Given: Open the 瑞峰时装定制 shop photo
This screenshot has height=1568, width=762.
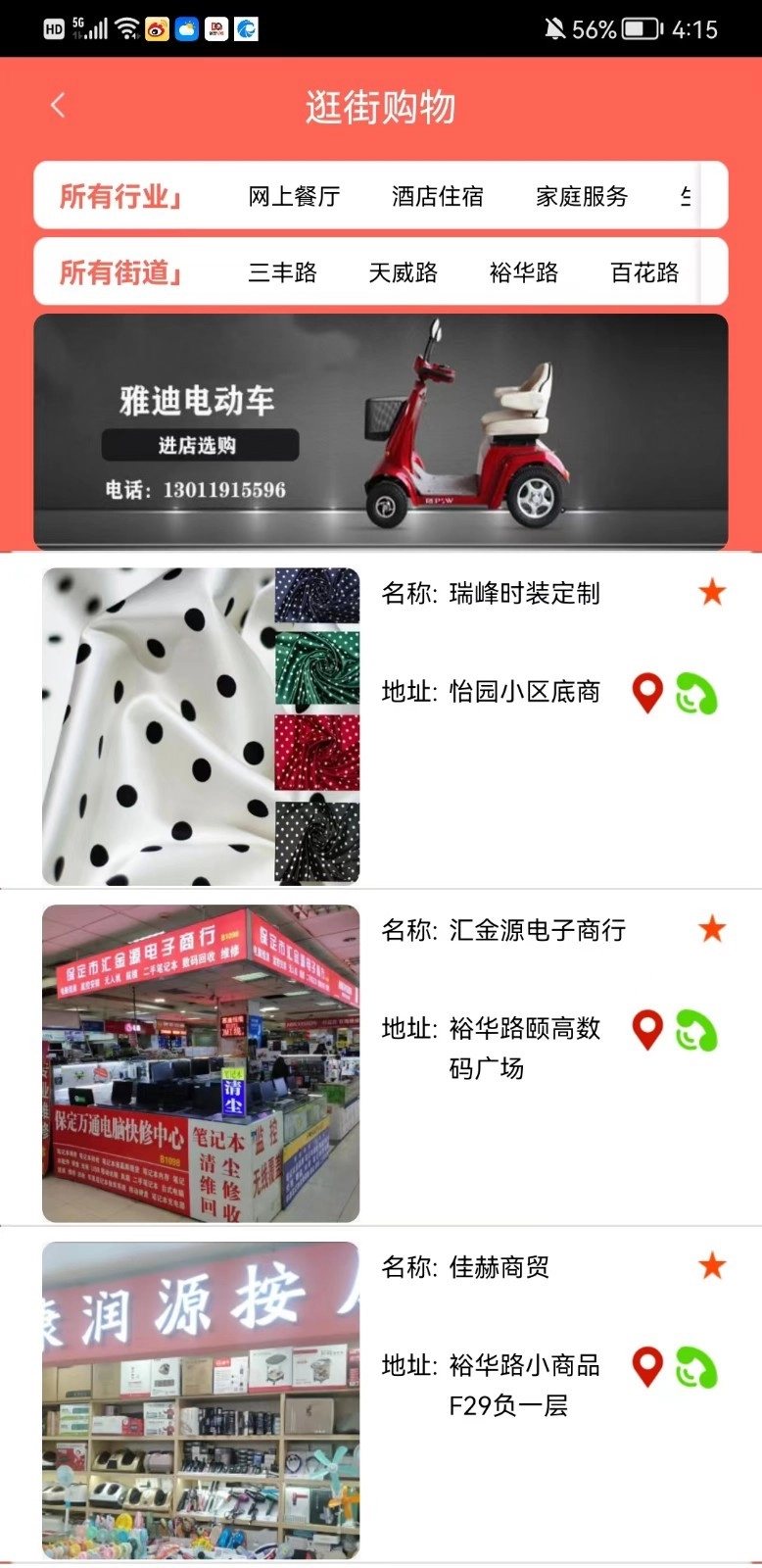Looking at the screenshot, I should click(201, 726).
